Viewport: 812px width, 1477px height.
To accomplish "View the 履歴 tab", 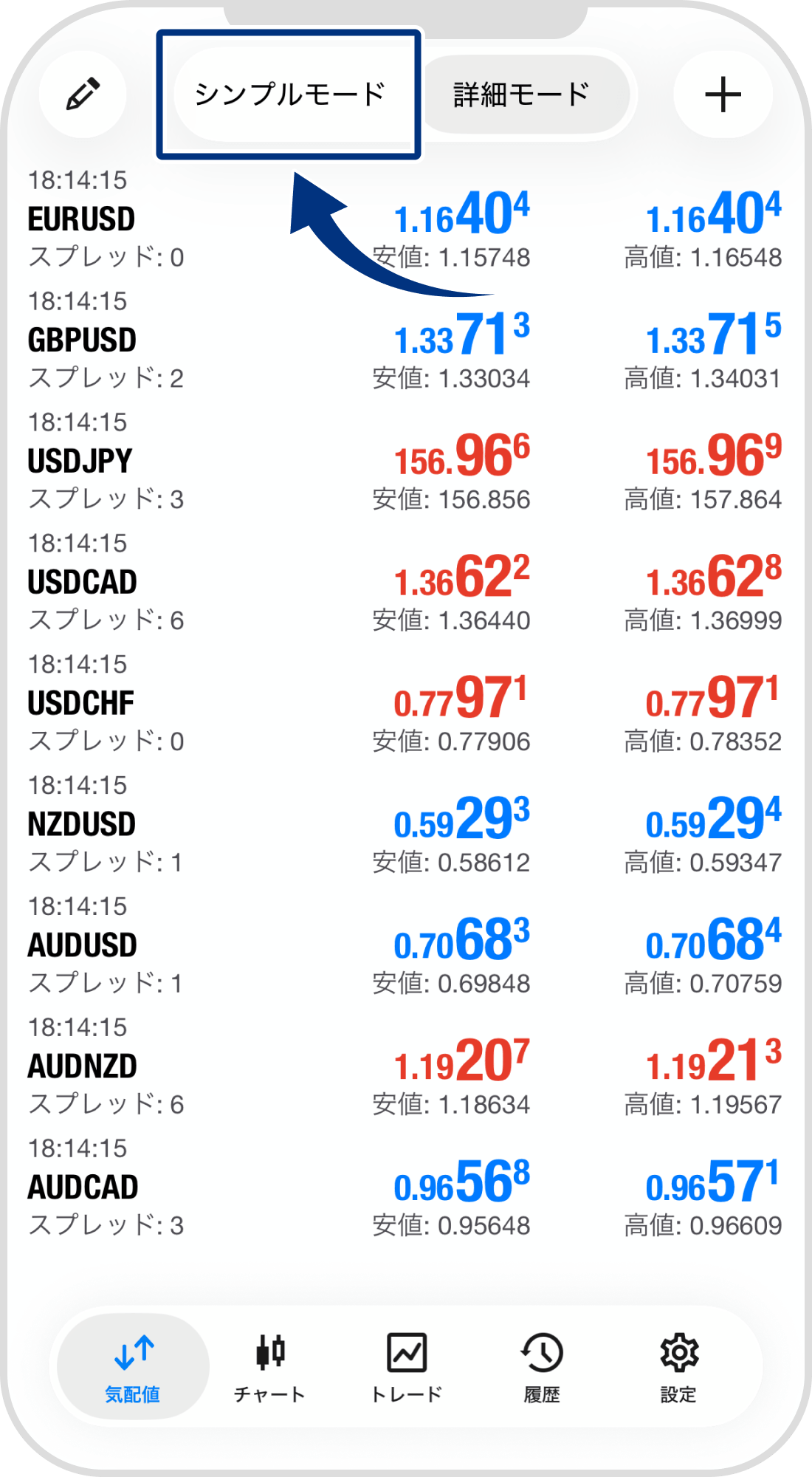I will click(542, 1367).
